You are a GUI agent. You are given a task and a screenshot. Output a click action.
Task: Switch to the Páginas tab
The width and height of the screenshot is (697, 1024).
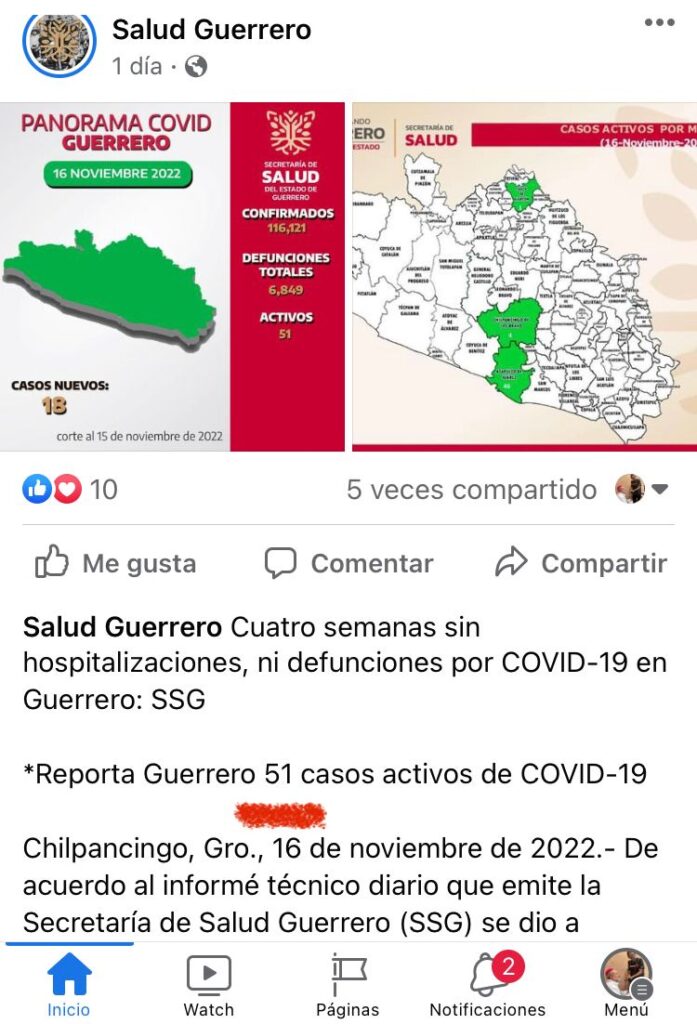(x=347, y=985)
